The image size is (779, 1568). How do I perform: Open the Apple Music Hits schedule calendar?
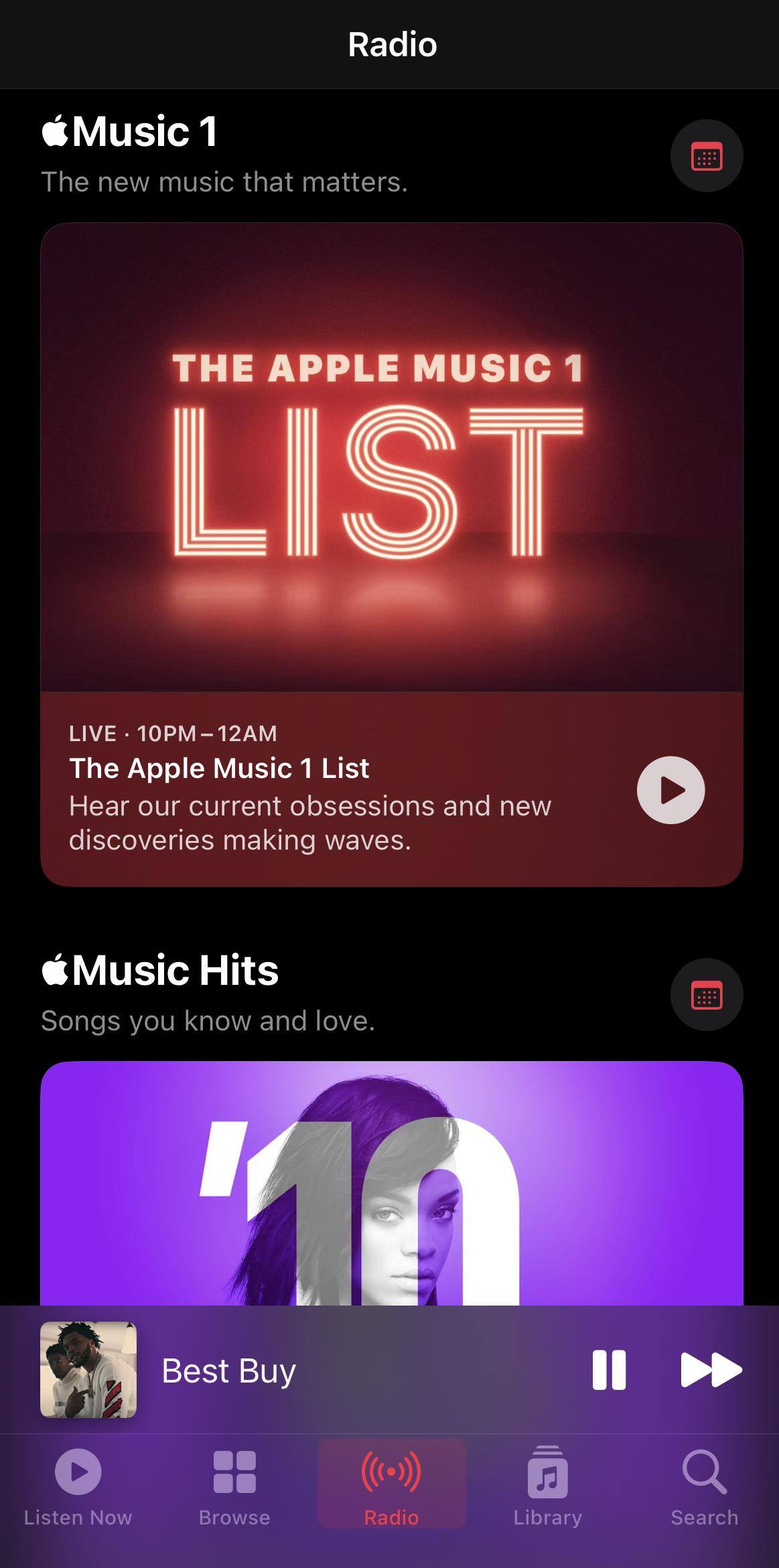pyautogui.click(x=706, y=995)
